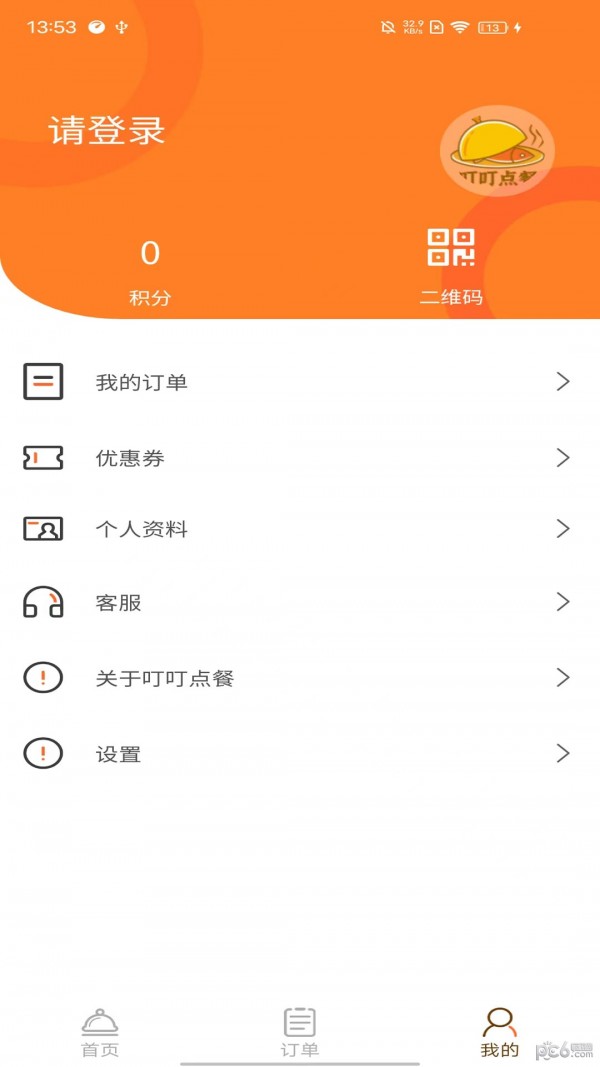The width and height of the screenshot is (600, 1067).
Task: Switch to the 订单 tab
Action: 300,1033
